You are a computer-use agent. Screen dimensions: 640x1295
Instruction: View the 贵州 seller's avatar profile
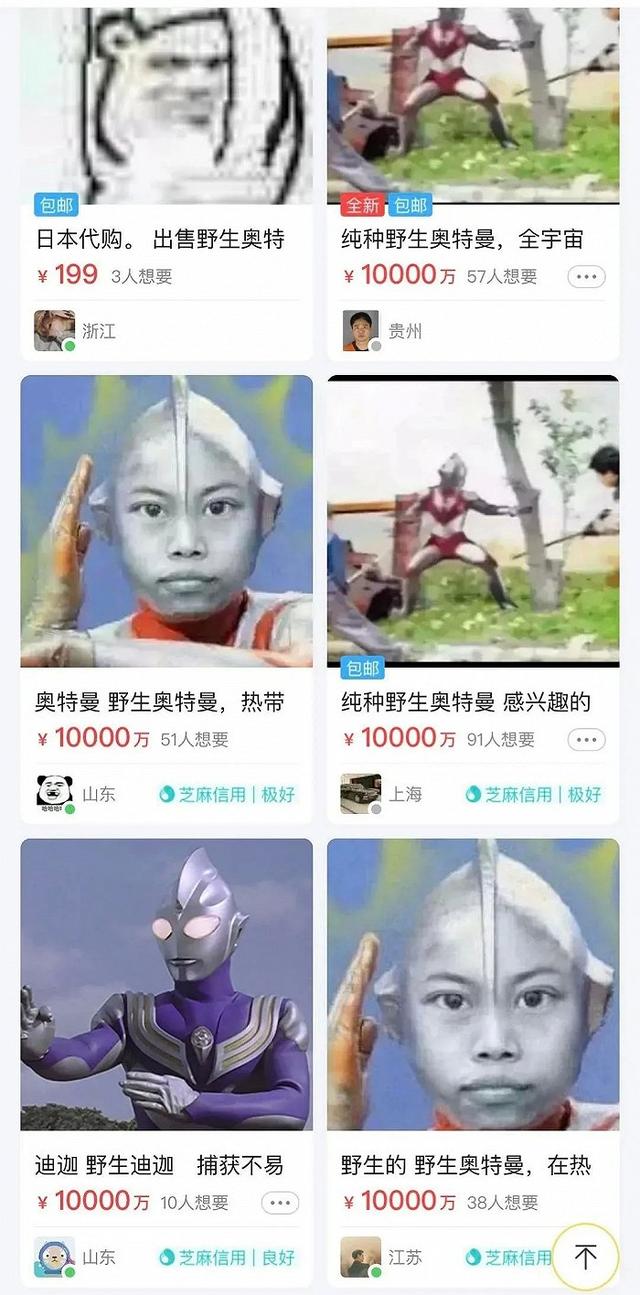(x=360, y=330)
